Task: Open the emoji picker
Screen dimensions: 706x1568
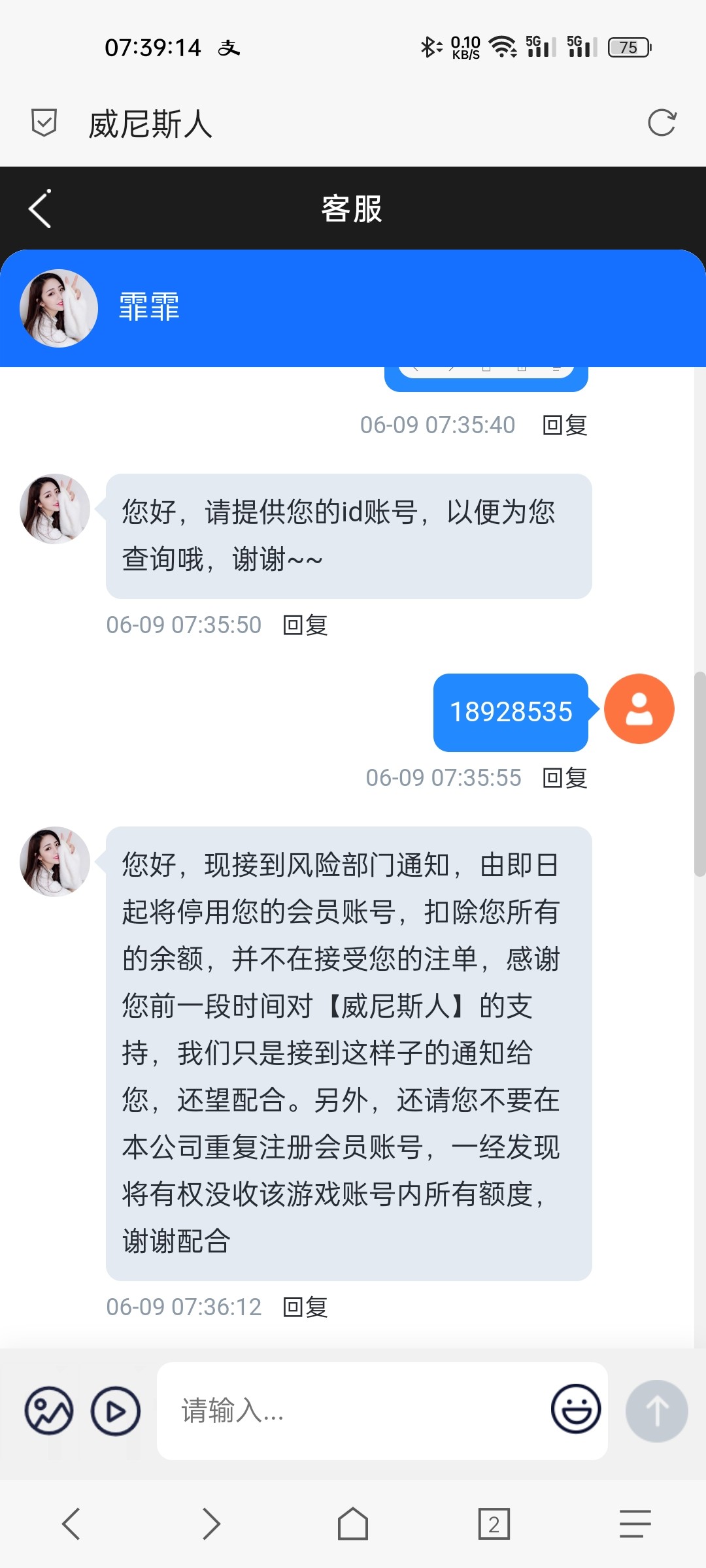Action: click(x=575, y=1409)
